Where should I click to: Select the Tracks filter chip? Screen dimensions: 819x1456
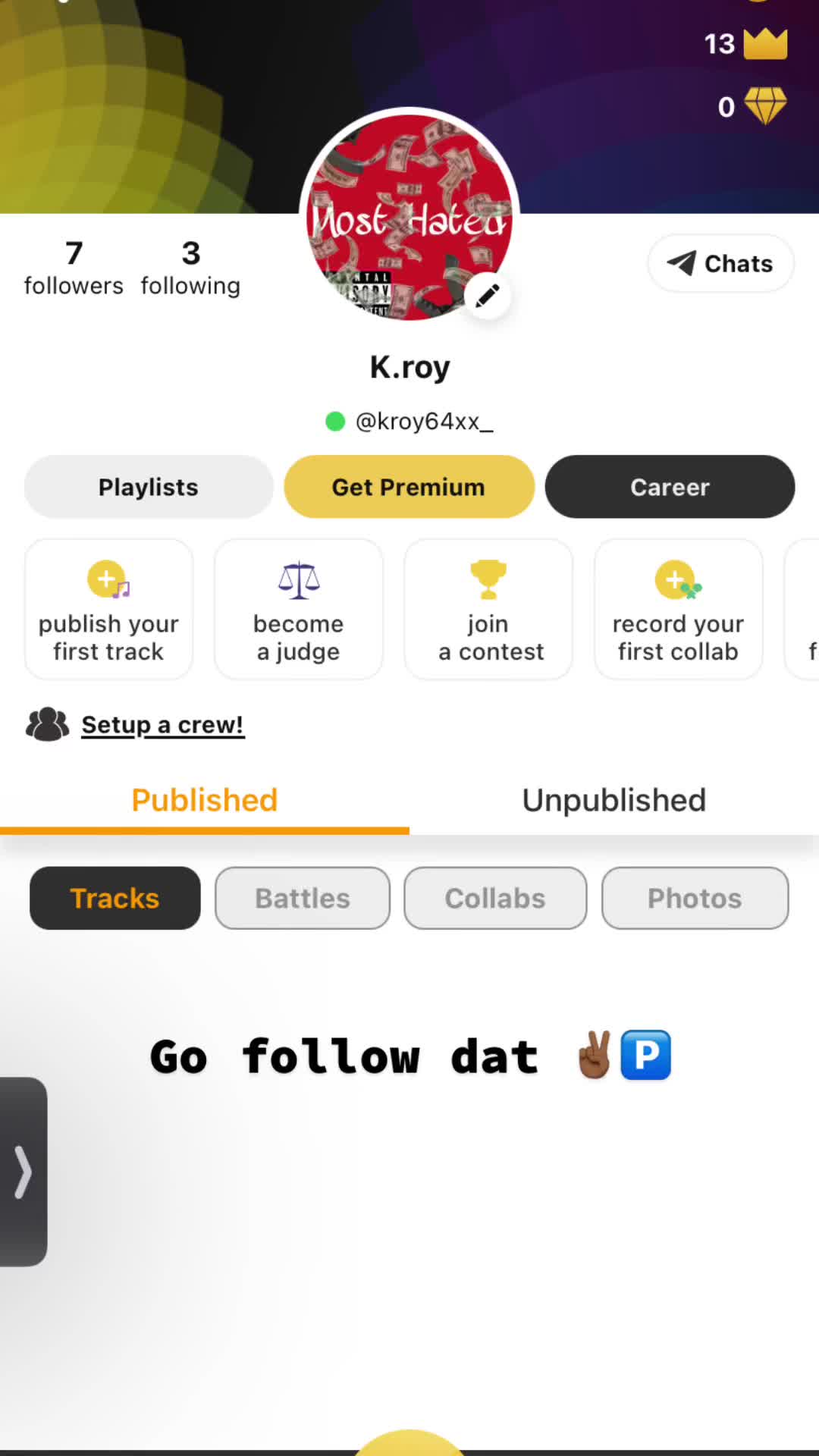[x=115, y=898]
